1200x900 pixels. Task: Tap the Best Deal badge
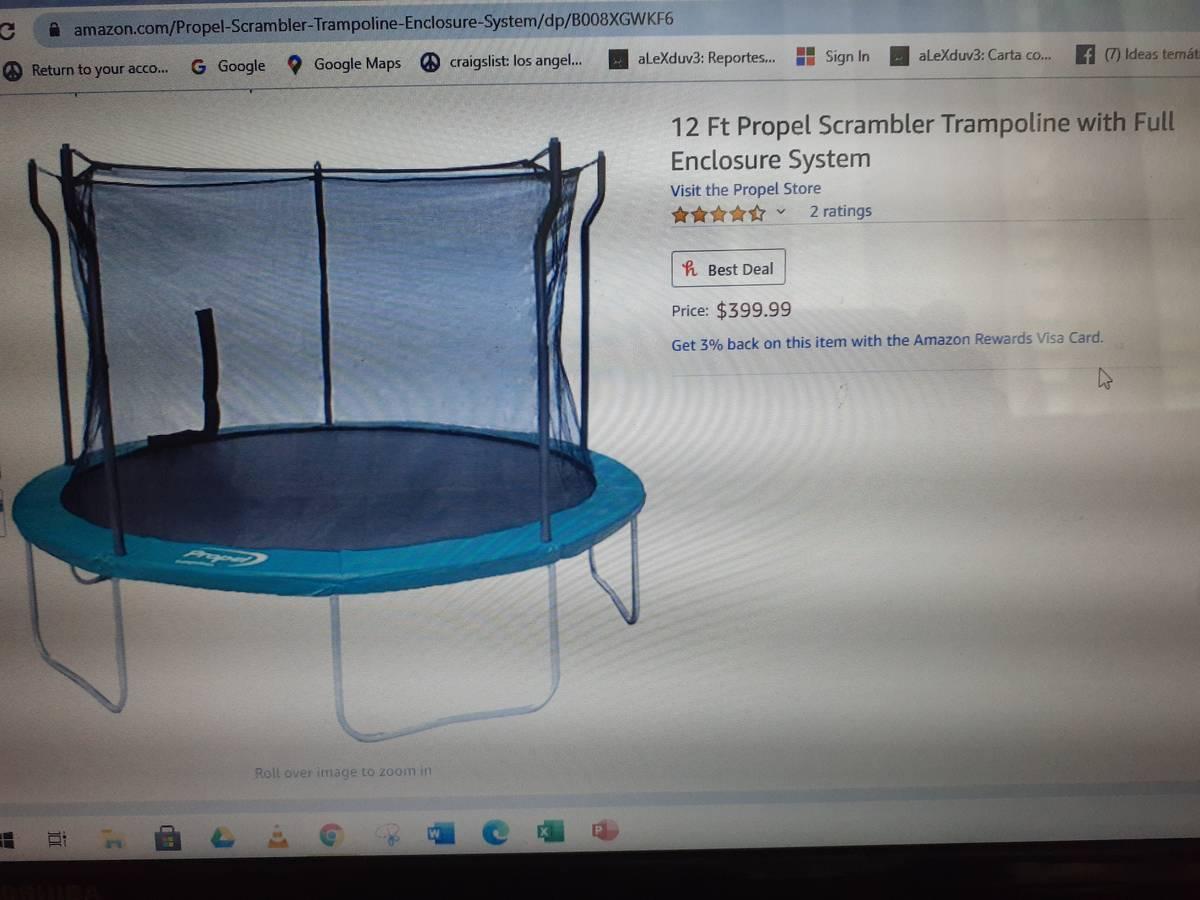(728, 269)
